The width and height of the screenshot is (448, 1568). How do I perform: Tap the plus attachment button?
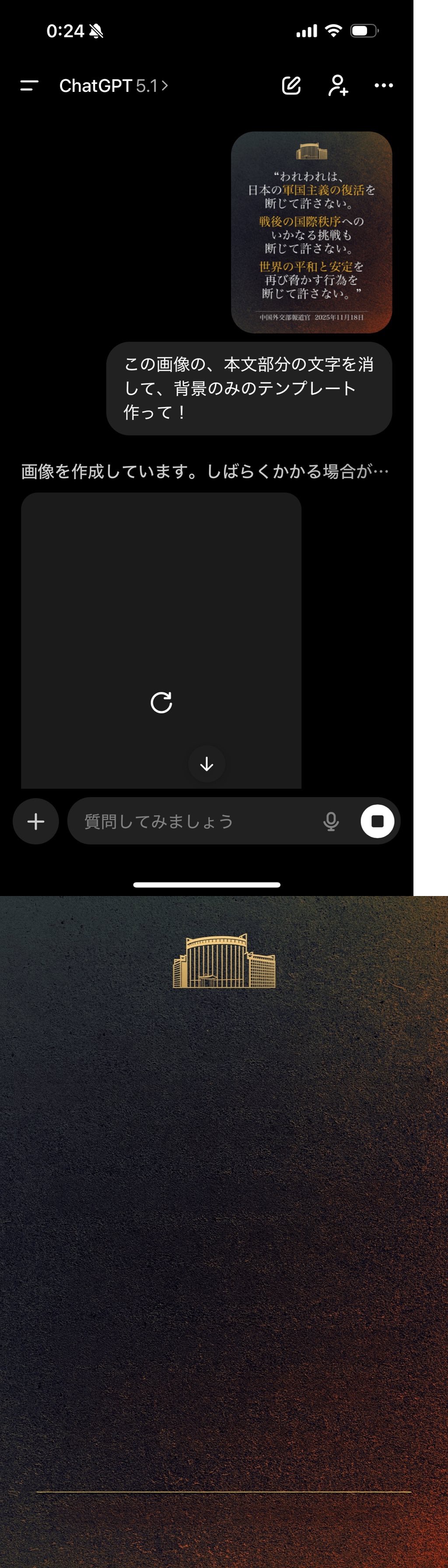(36, 821)
